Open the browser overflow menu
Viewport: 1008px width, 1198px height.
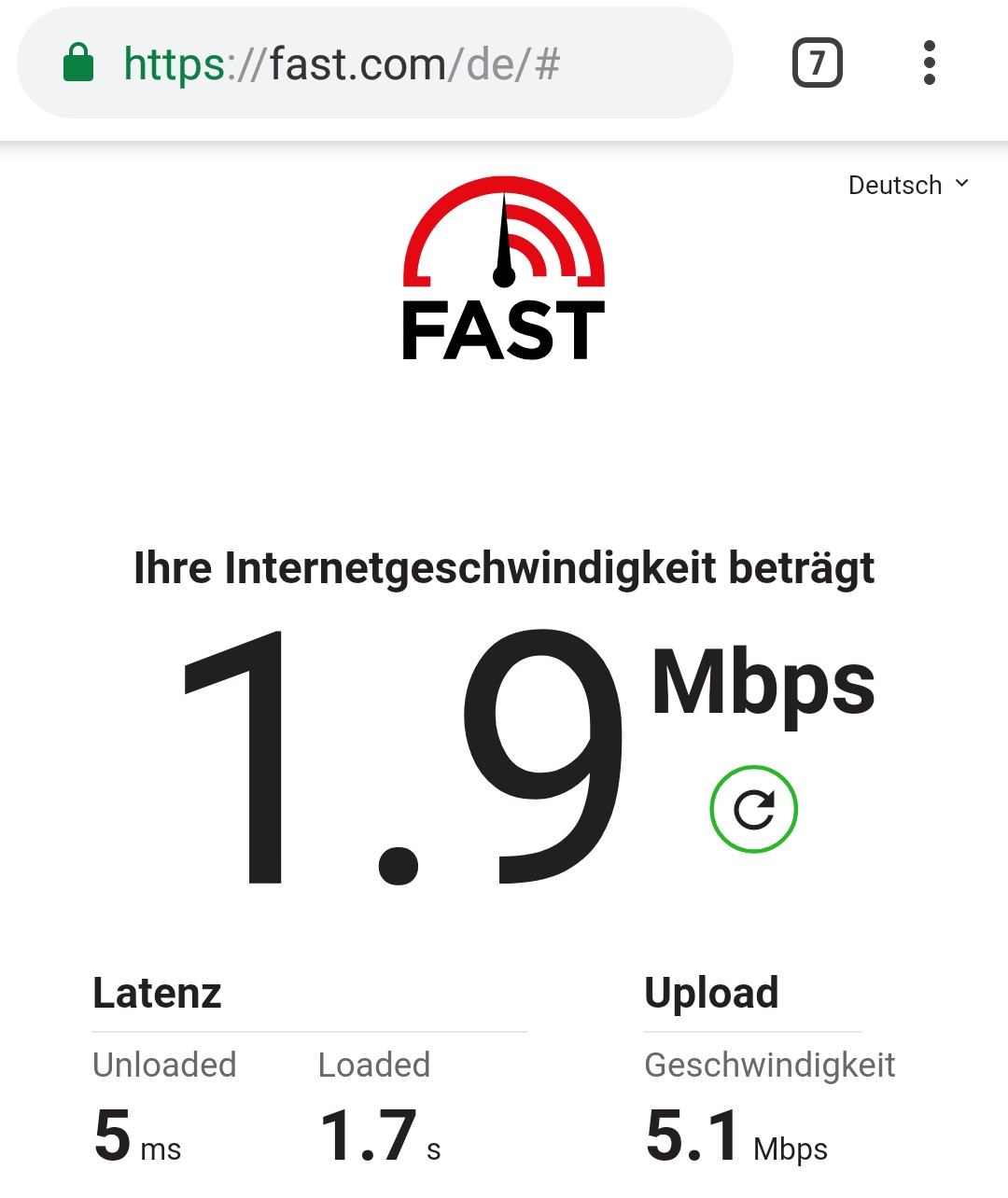pyautogui.click(x=929, y=63)
